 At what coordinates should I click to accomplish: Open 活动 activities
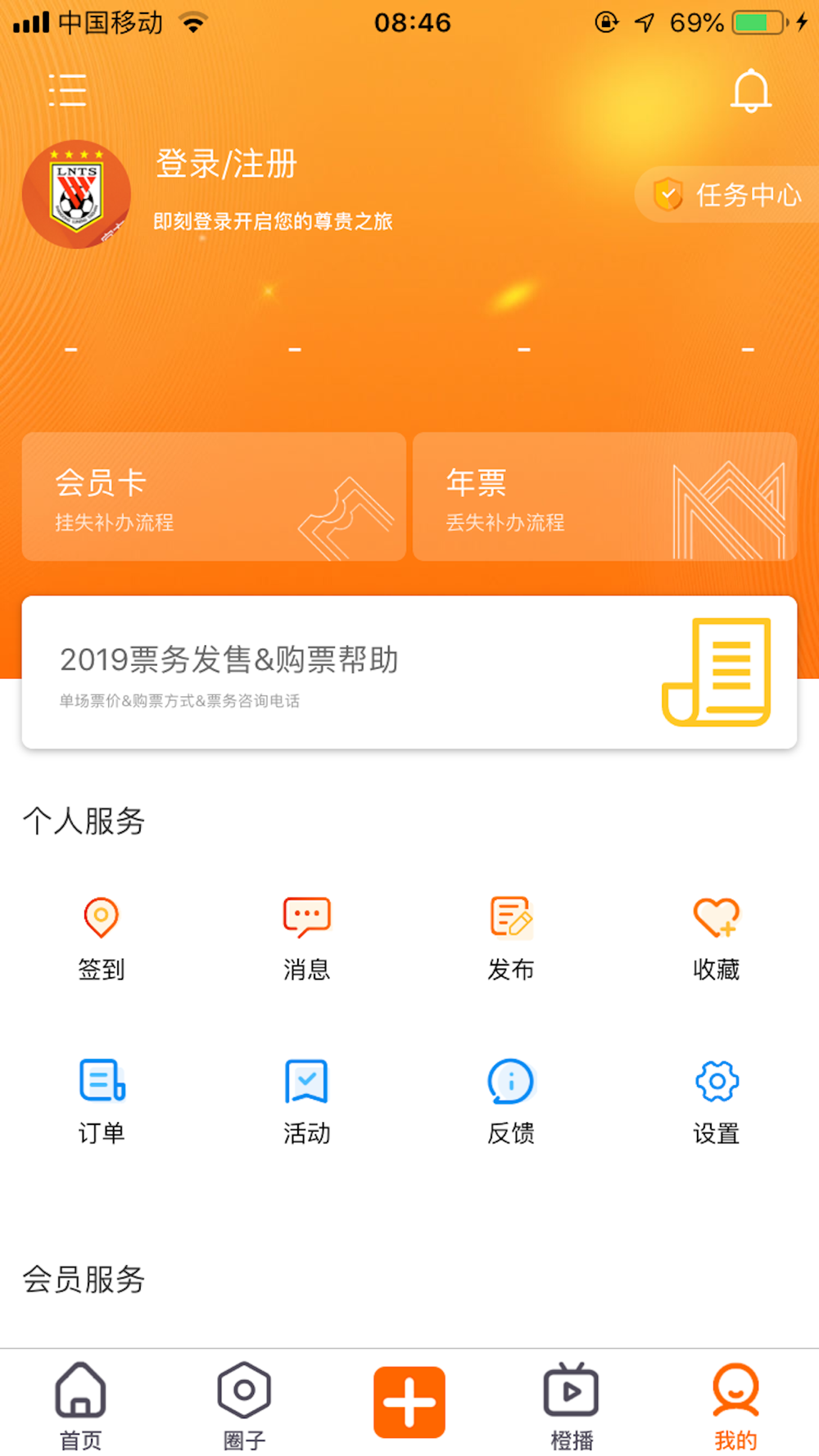[307, 1102]
